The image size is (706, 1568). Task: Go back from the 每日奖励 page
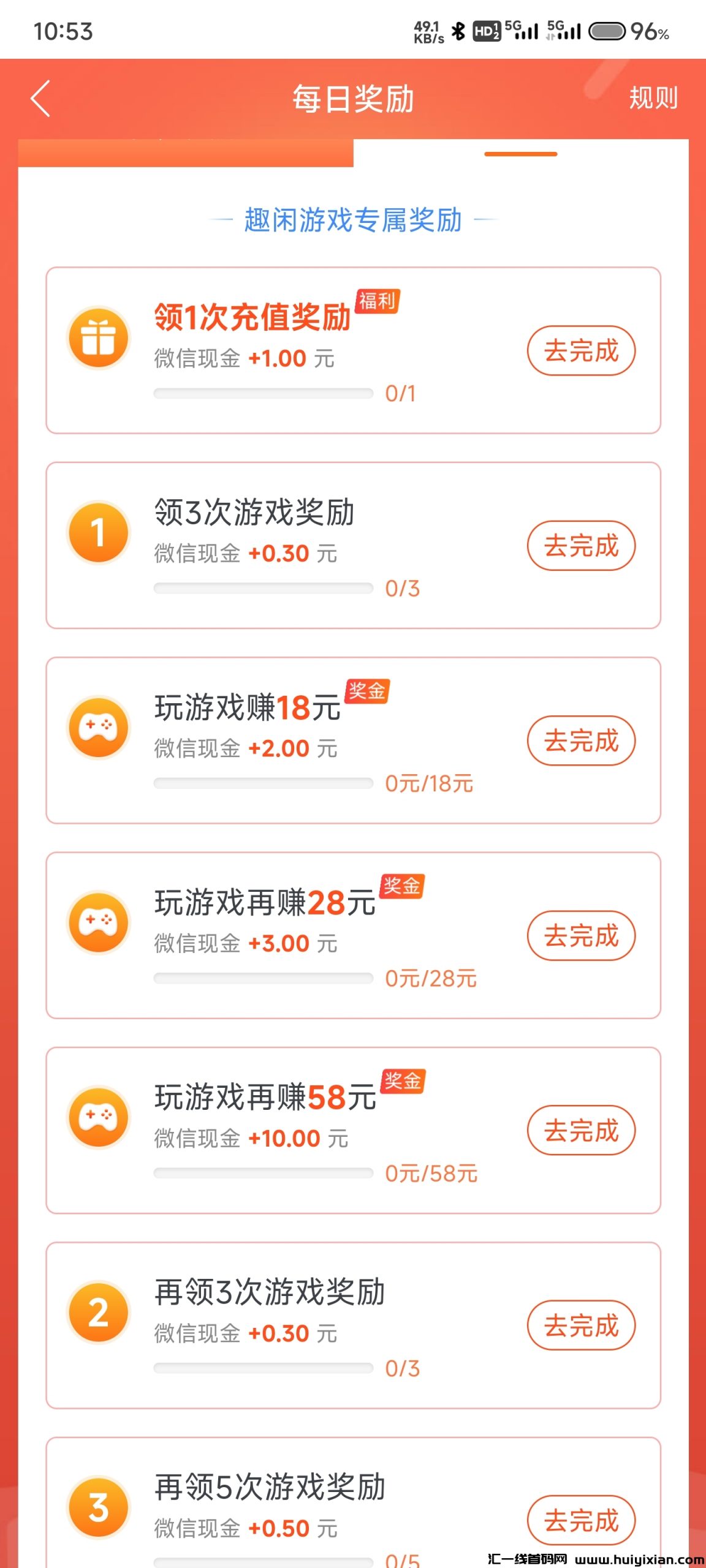[x=40, y=99]
